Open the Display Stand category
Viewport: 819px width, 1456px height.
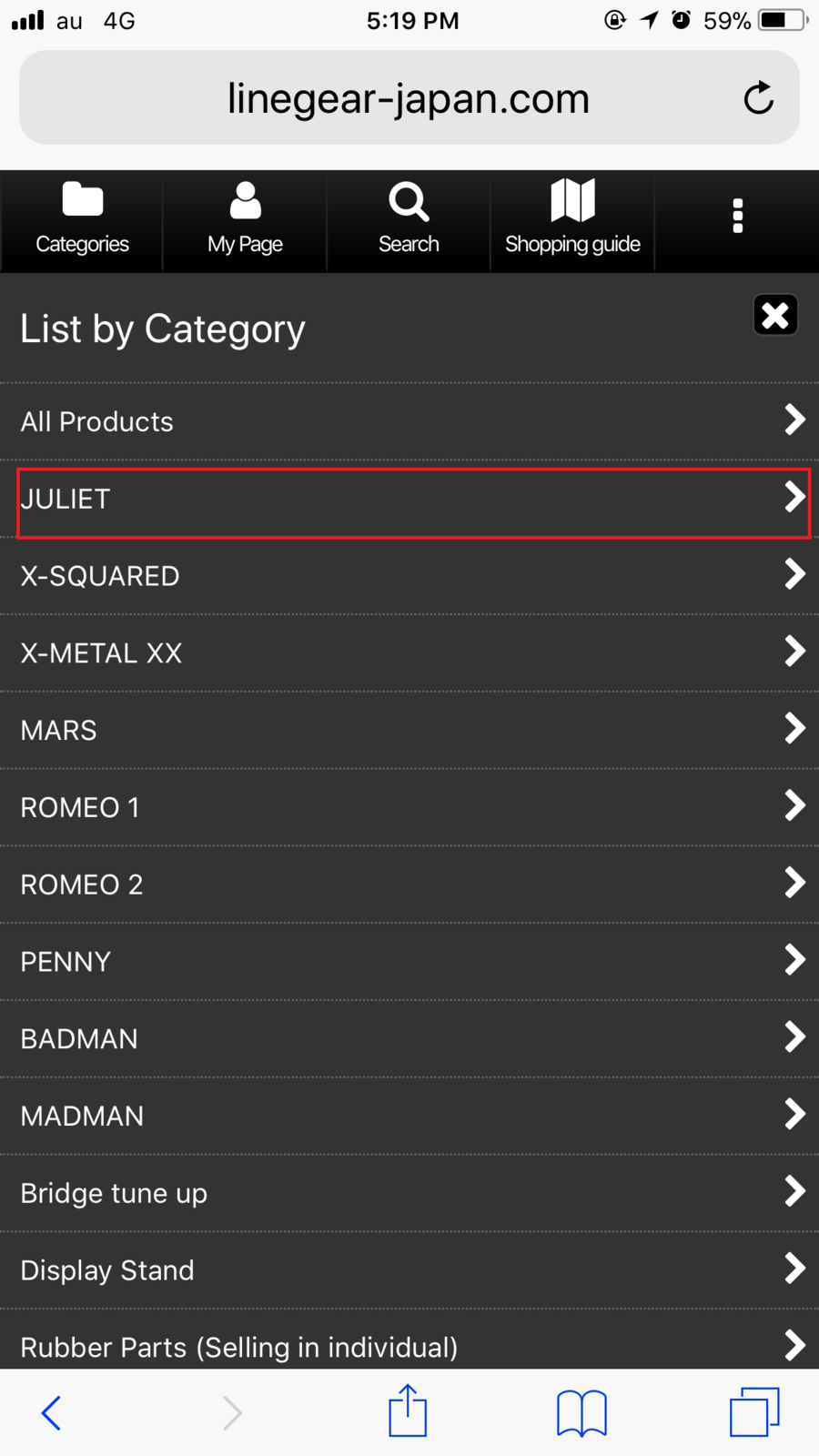click(409, 1270)
